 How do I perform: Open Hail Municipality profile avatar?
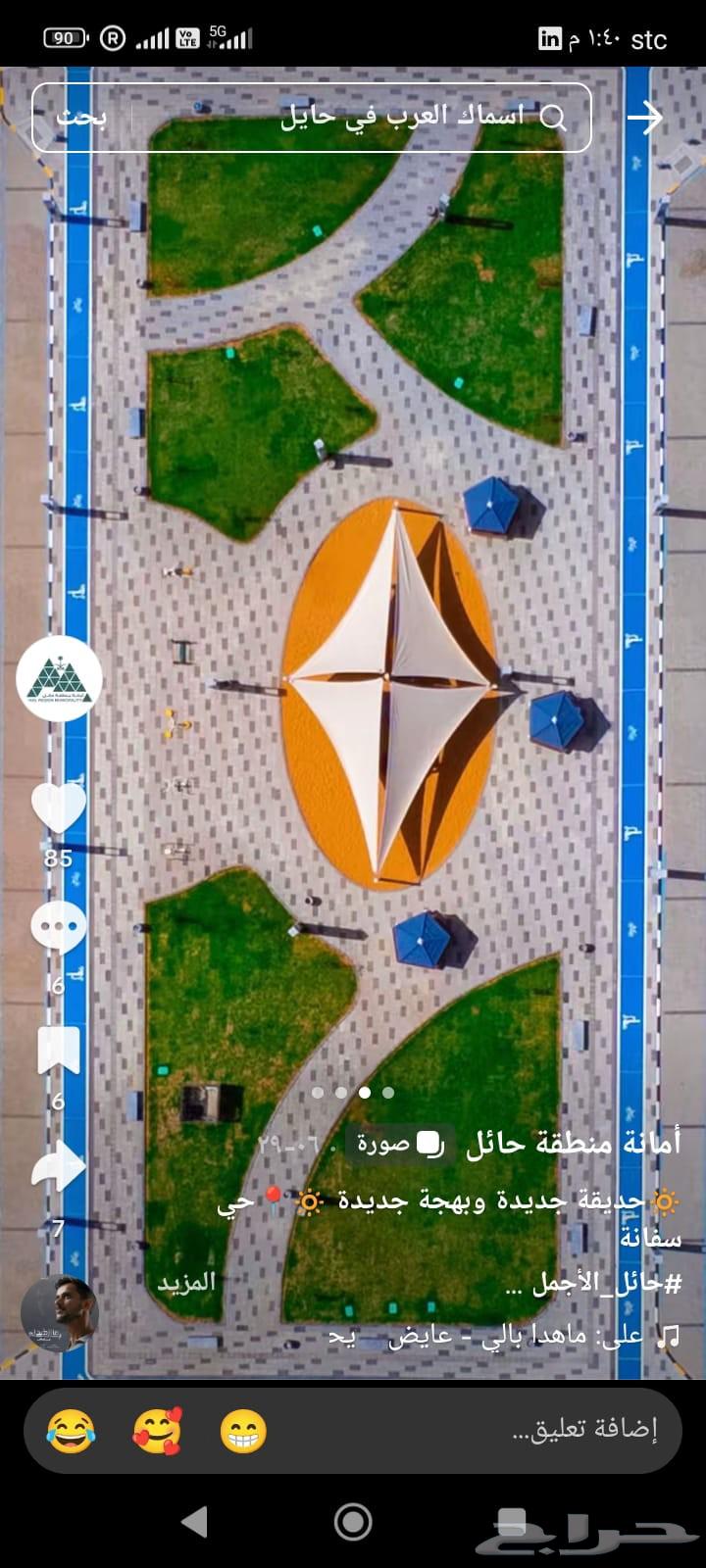coord(59,678)
